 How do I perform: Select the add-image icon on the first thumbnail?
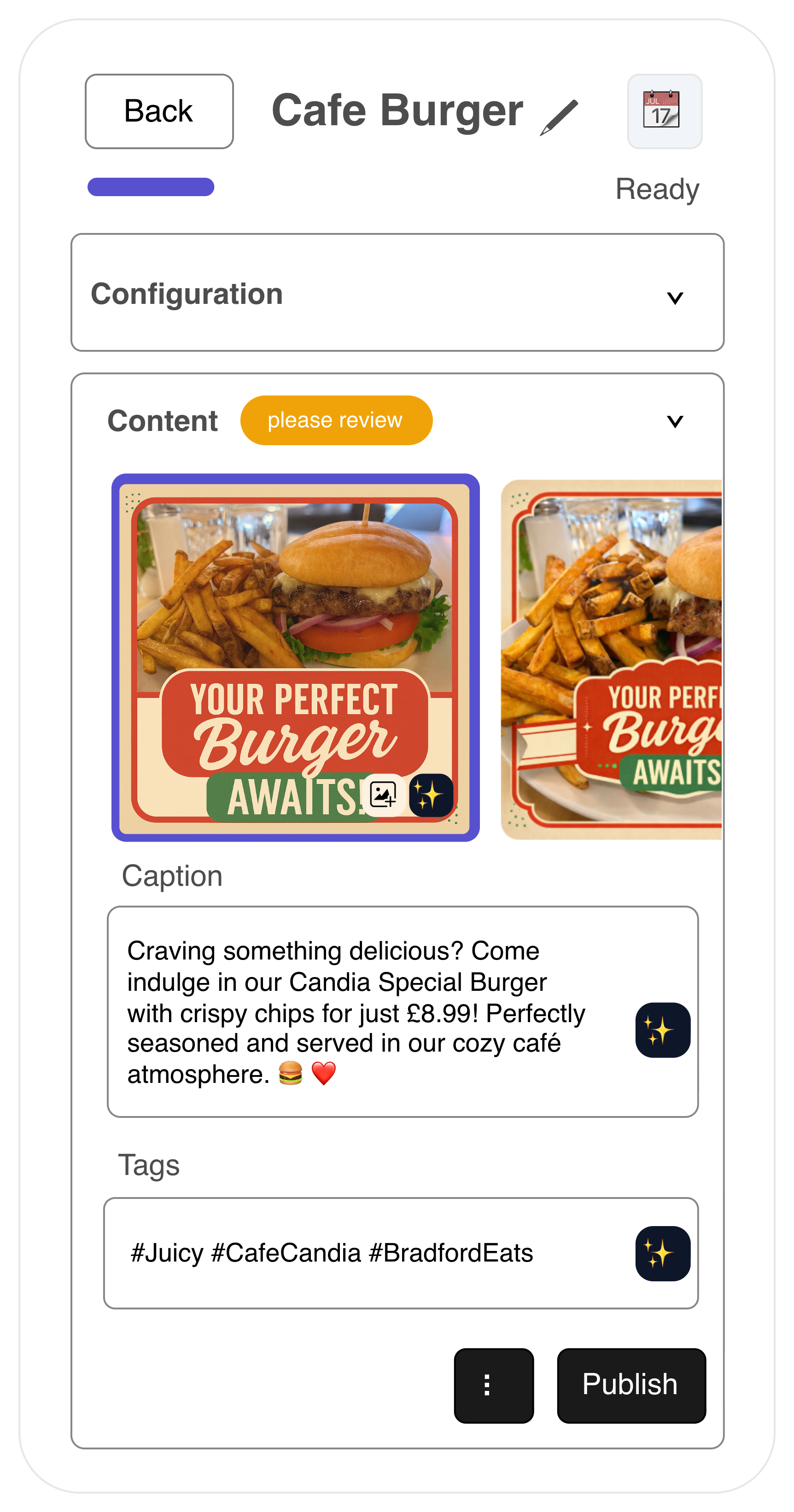(x=385, y=795)
